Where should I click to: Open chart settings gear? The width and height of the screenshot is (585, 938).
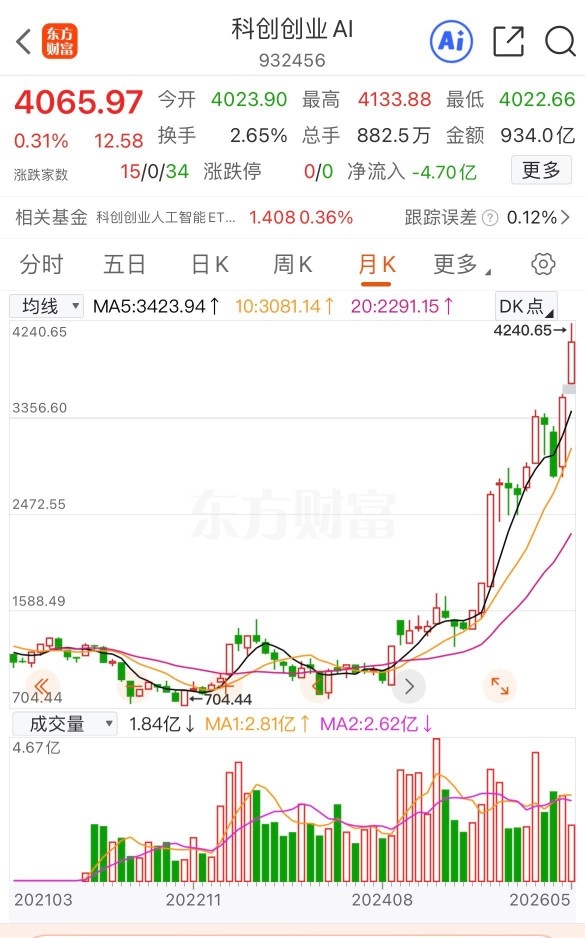pos(543,264)
